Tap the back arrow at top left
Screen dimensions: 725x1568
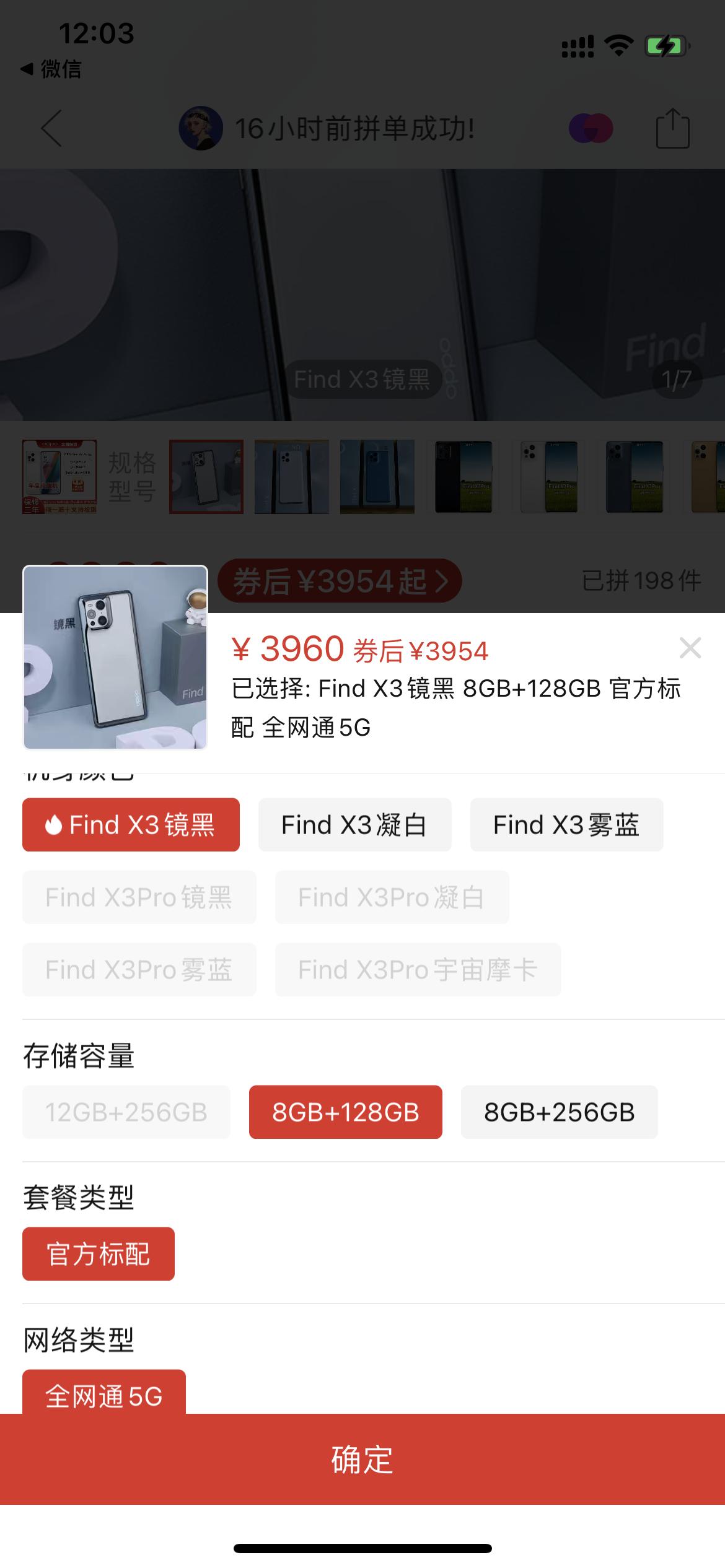click(x=52, y=128)
